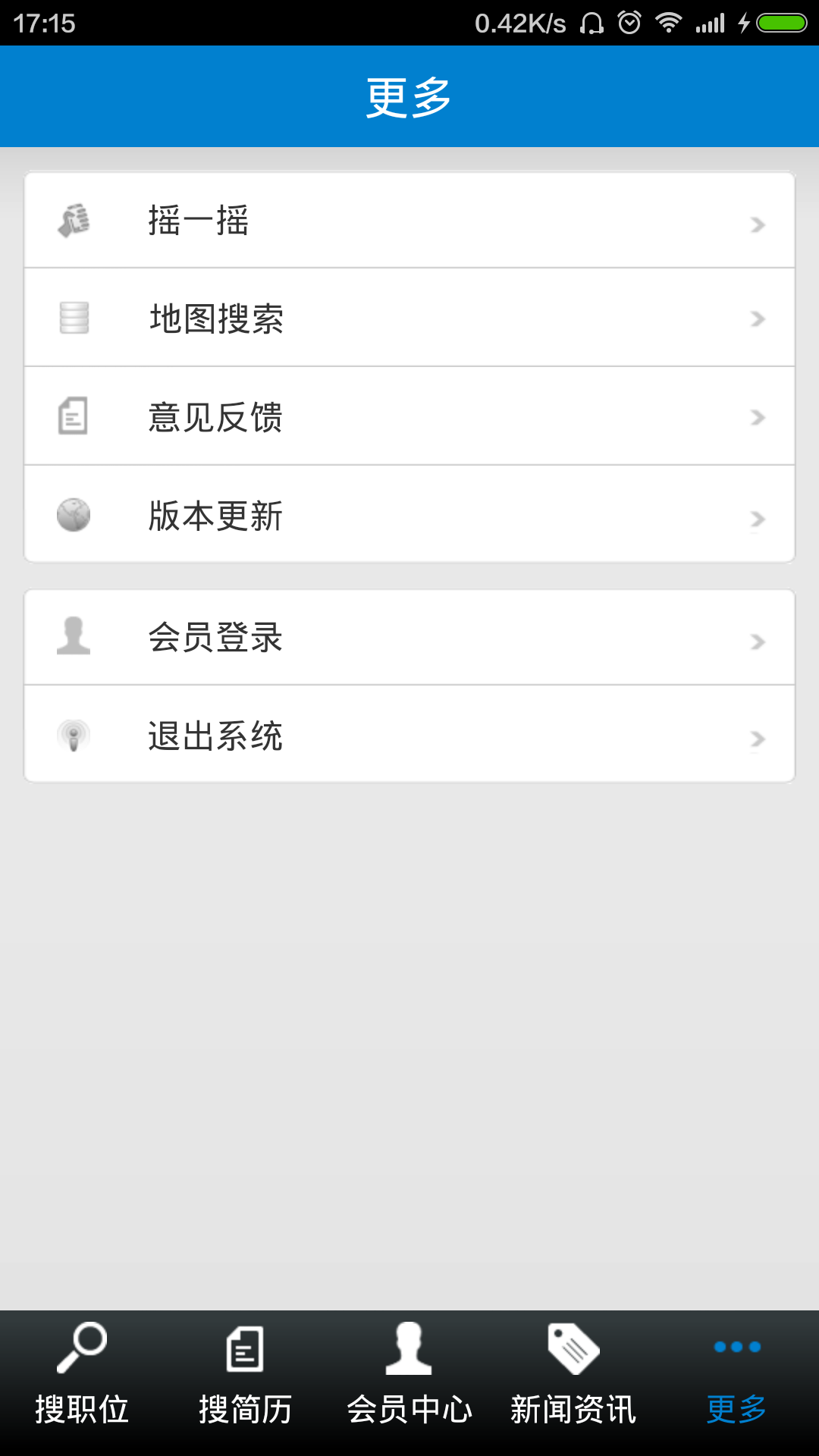Open the 摇一摇 shake feature
819x1456 pixels.
click(x=409, y=221)
